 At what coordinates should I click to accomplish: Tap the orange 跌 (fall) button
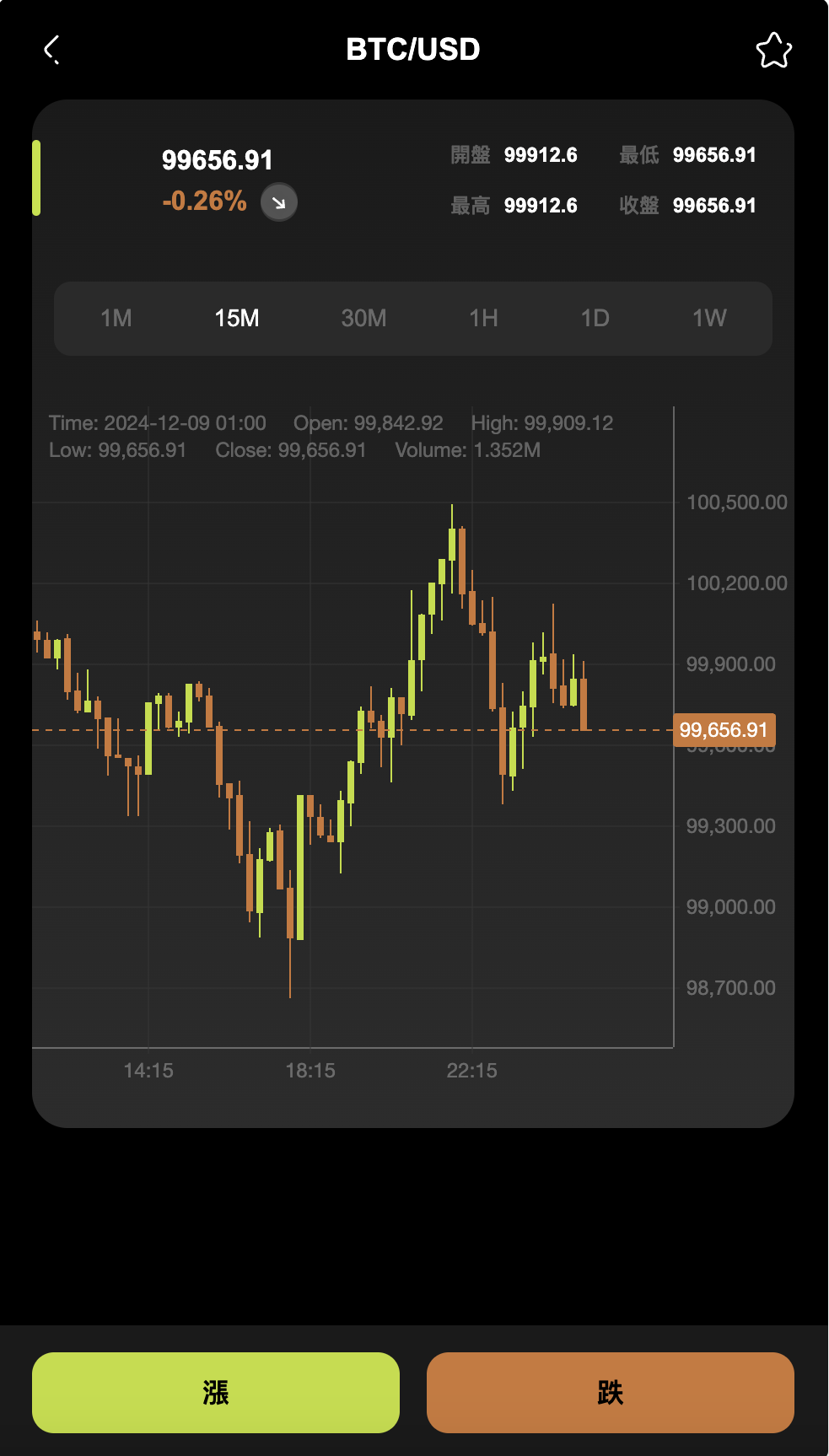[610, 1392]
